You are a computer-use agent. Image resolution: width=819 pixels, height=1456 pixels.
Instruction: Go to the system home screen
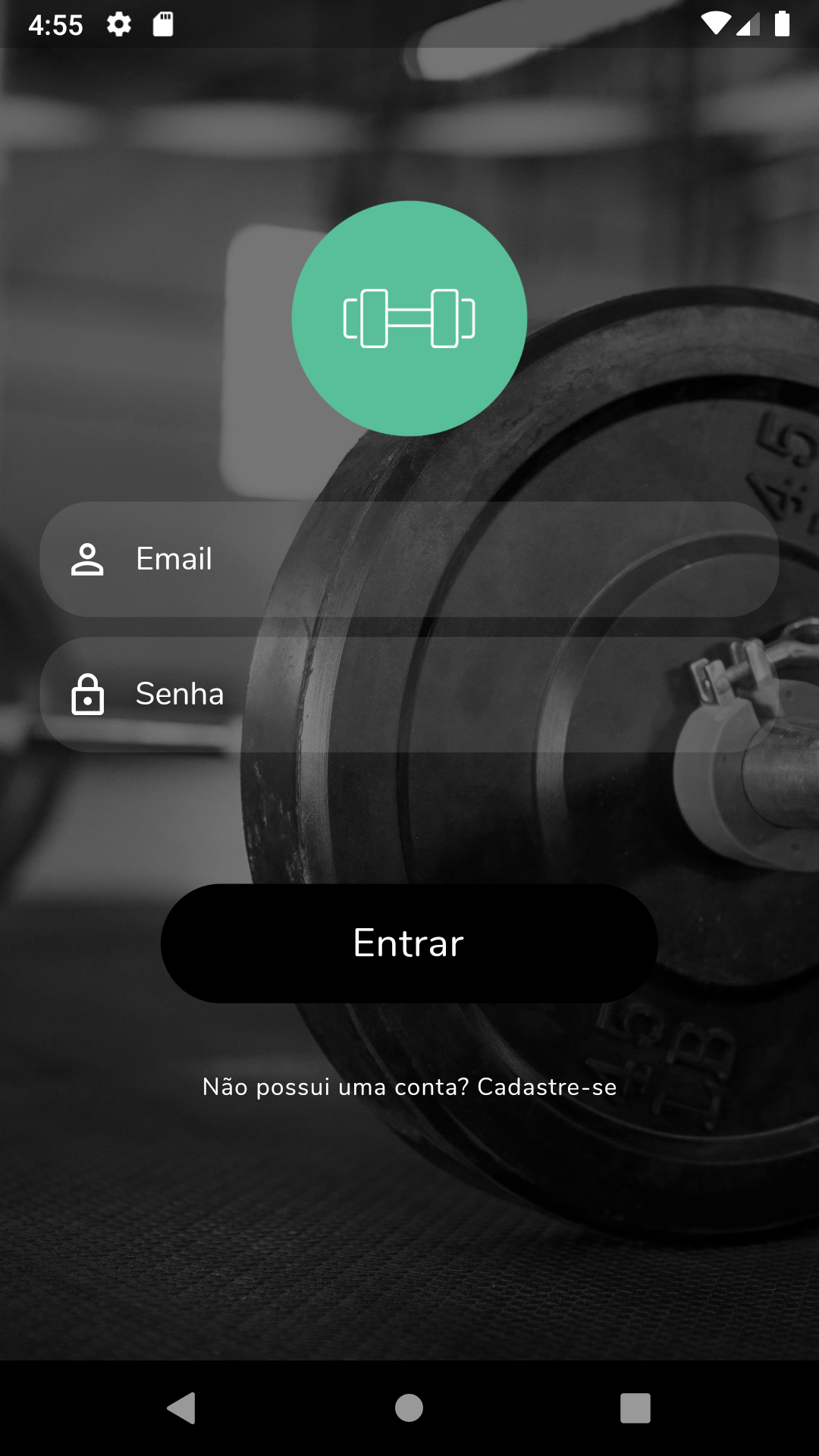409,1408
